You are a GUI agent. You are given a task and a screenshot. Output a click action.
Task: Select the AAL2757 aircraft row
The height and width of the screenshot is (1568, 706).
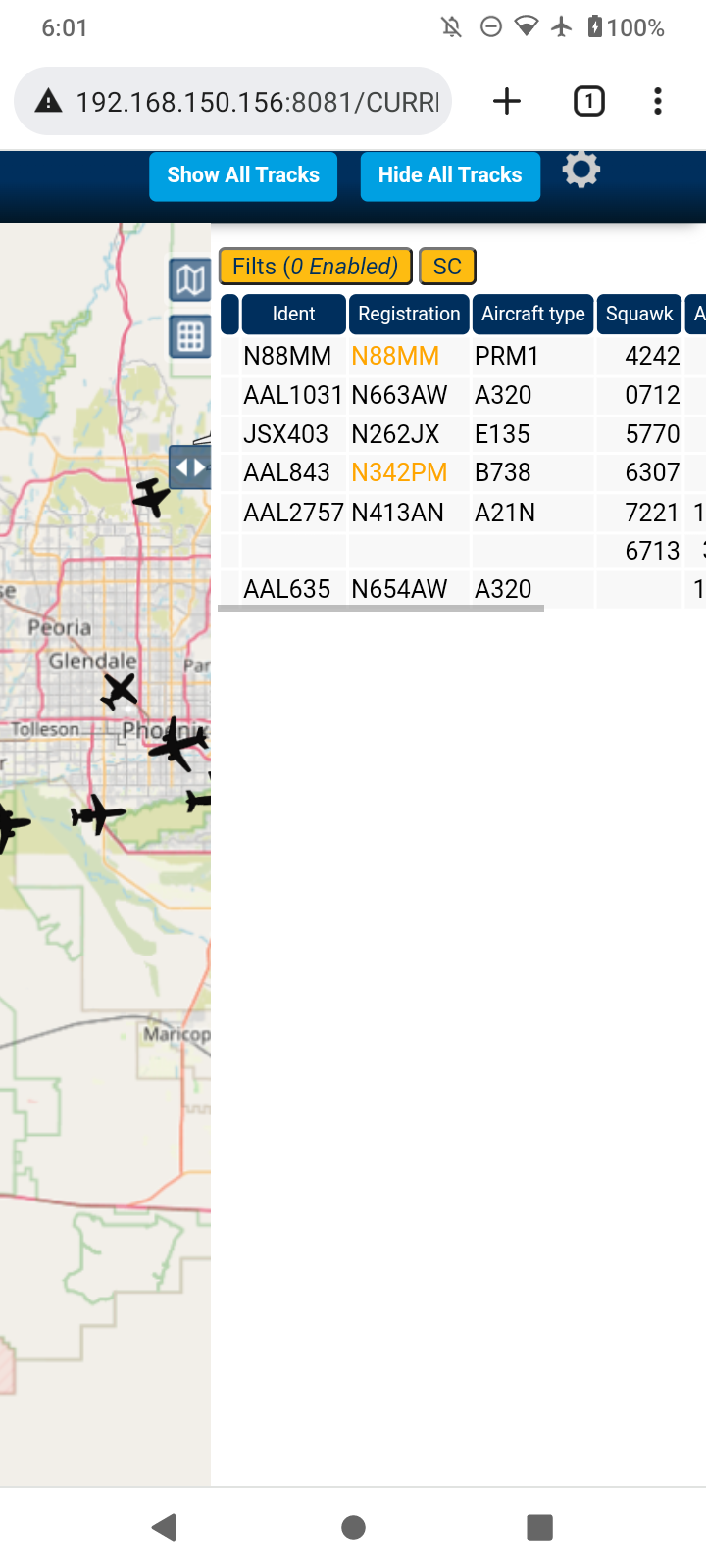(x=462, y=513)
